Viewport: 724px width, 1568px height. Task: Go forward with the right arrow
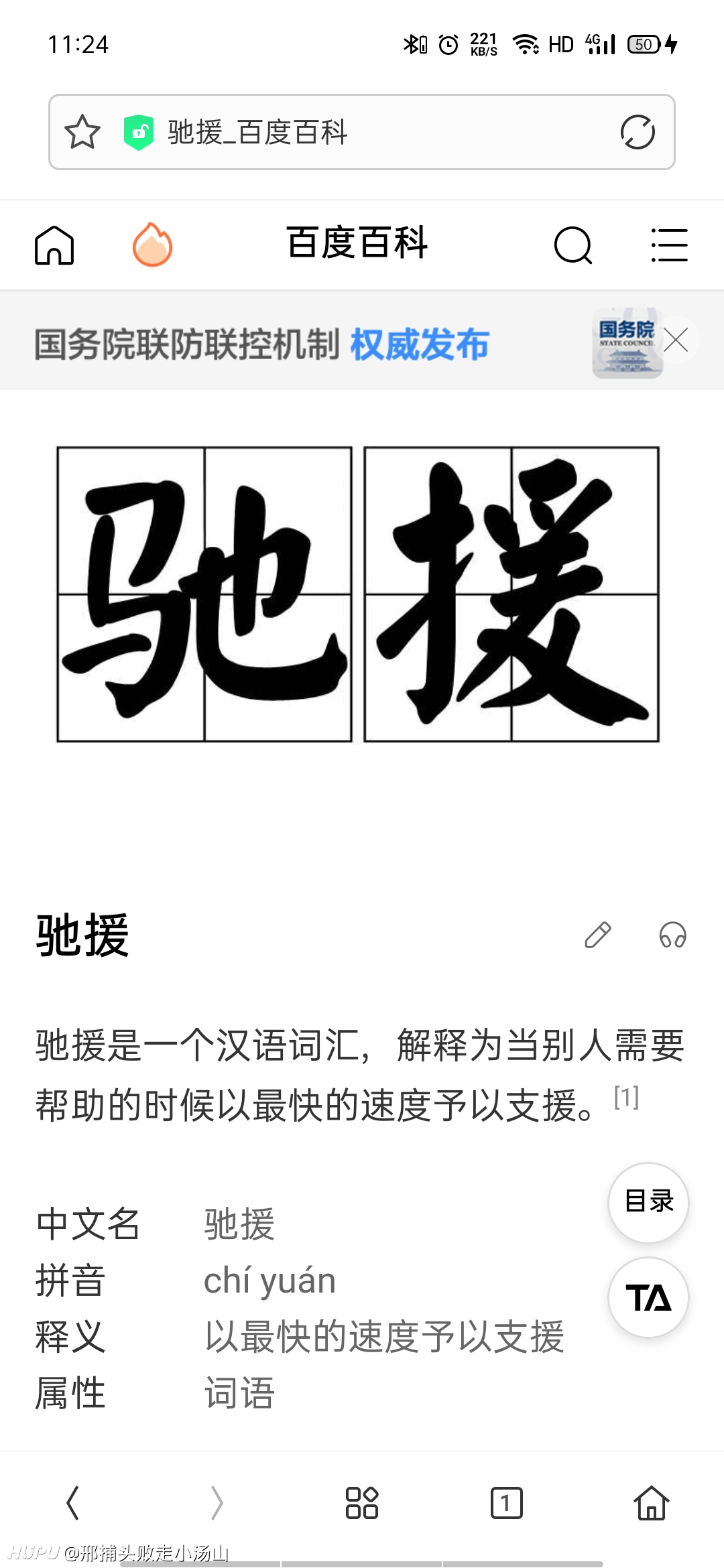coord(217,1502)
